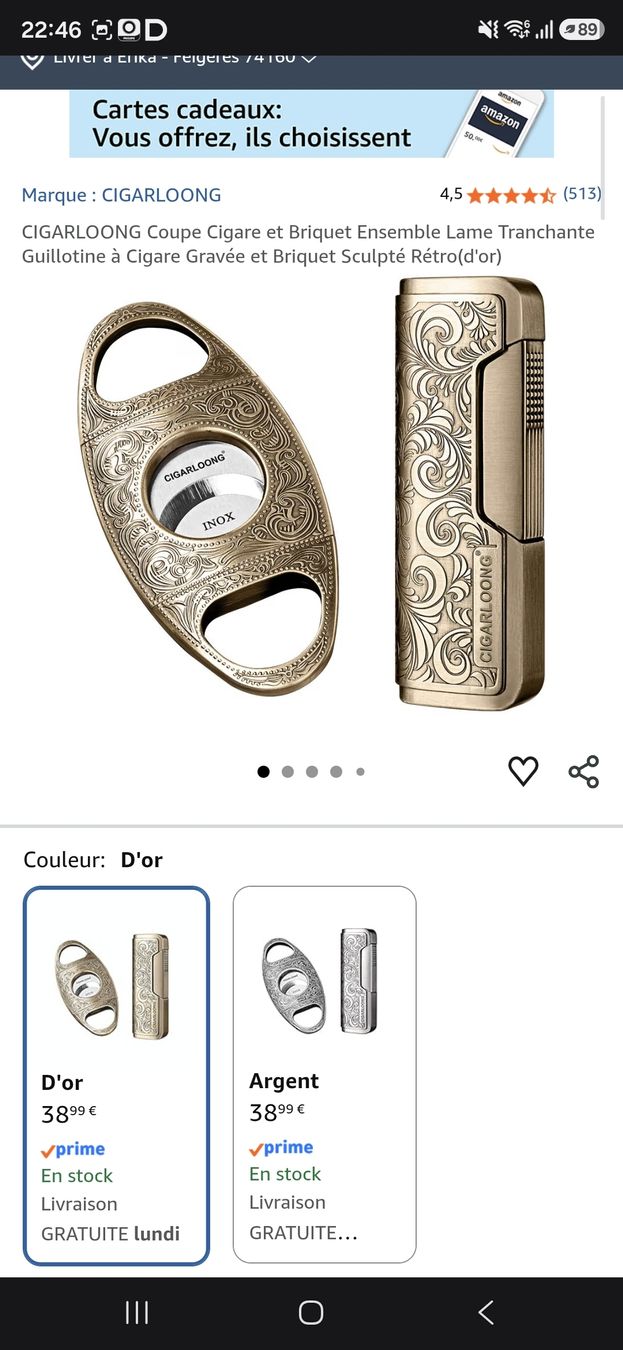Share this product
Viewport: 623px width, 1350px height.
(x=583, y=771)
